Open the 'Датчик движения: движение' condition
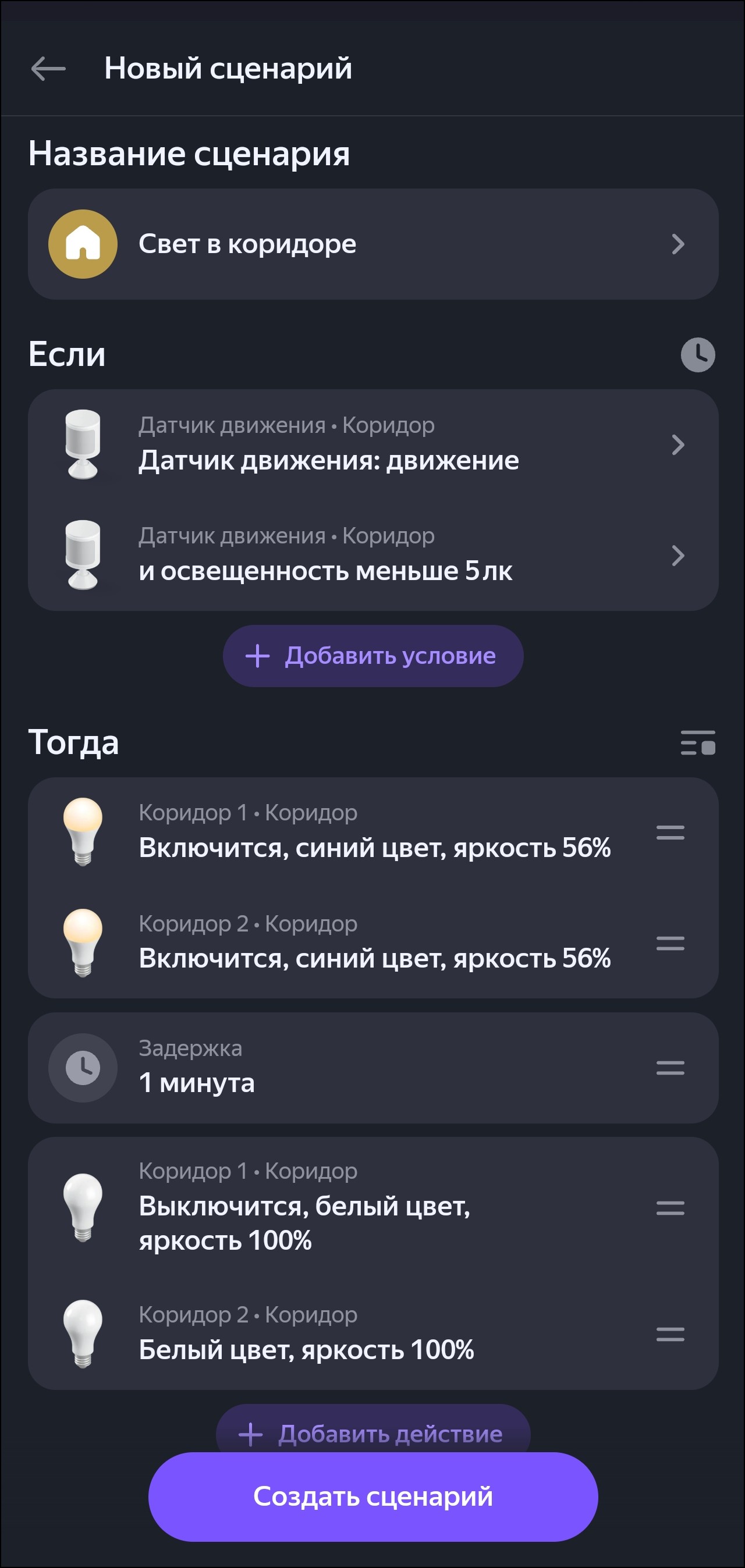Screen dimensions: 745x1568 (373, 445)
